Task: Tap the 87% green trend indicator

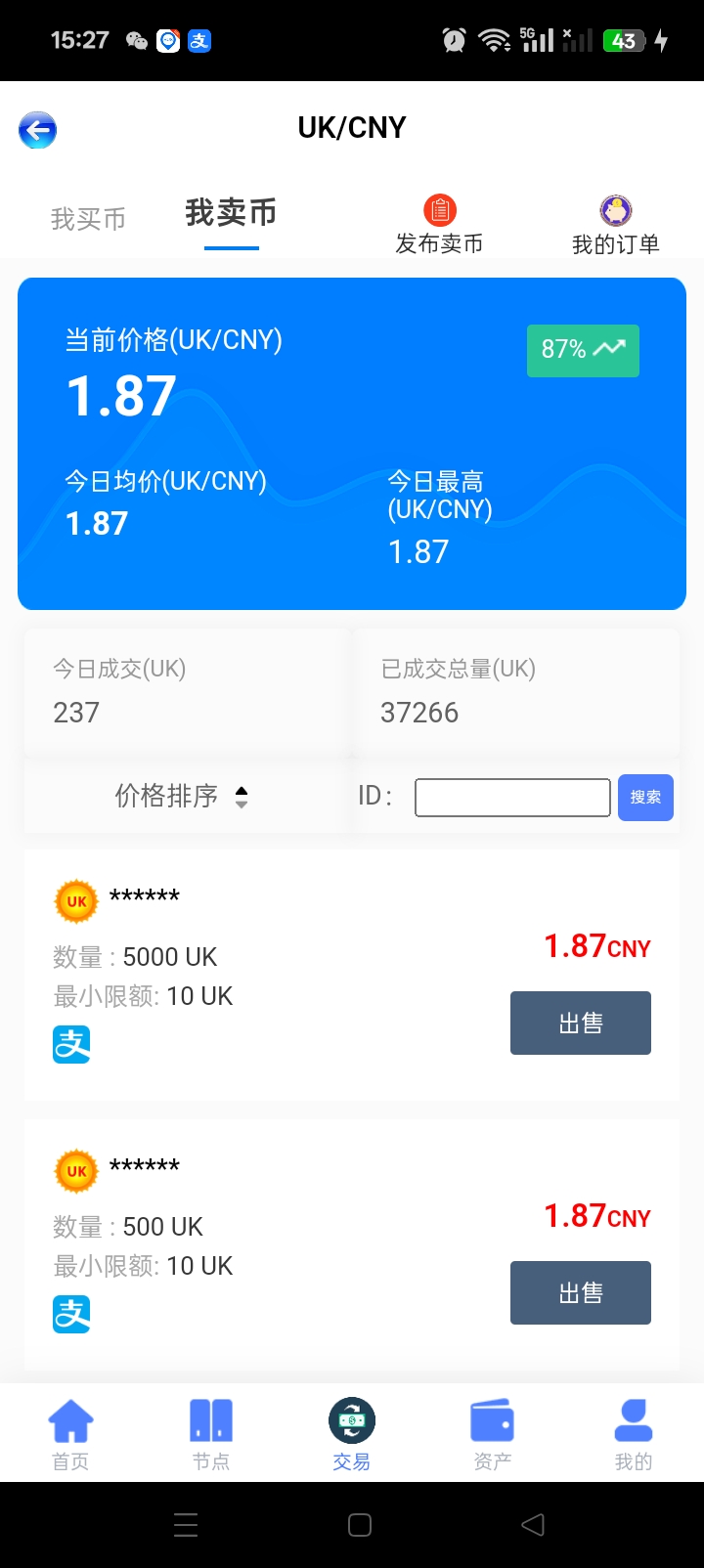Action: coord(582,350)
